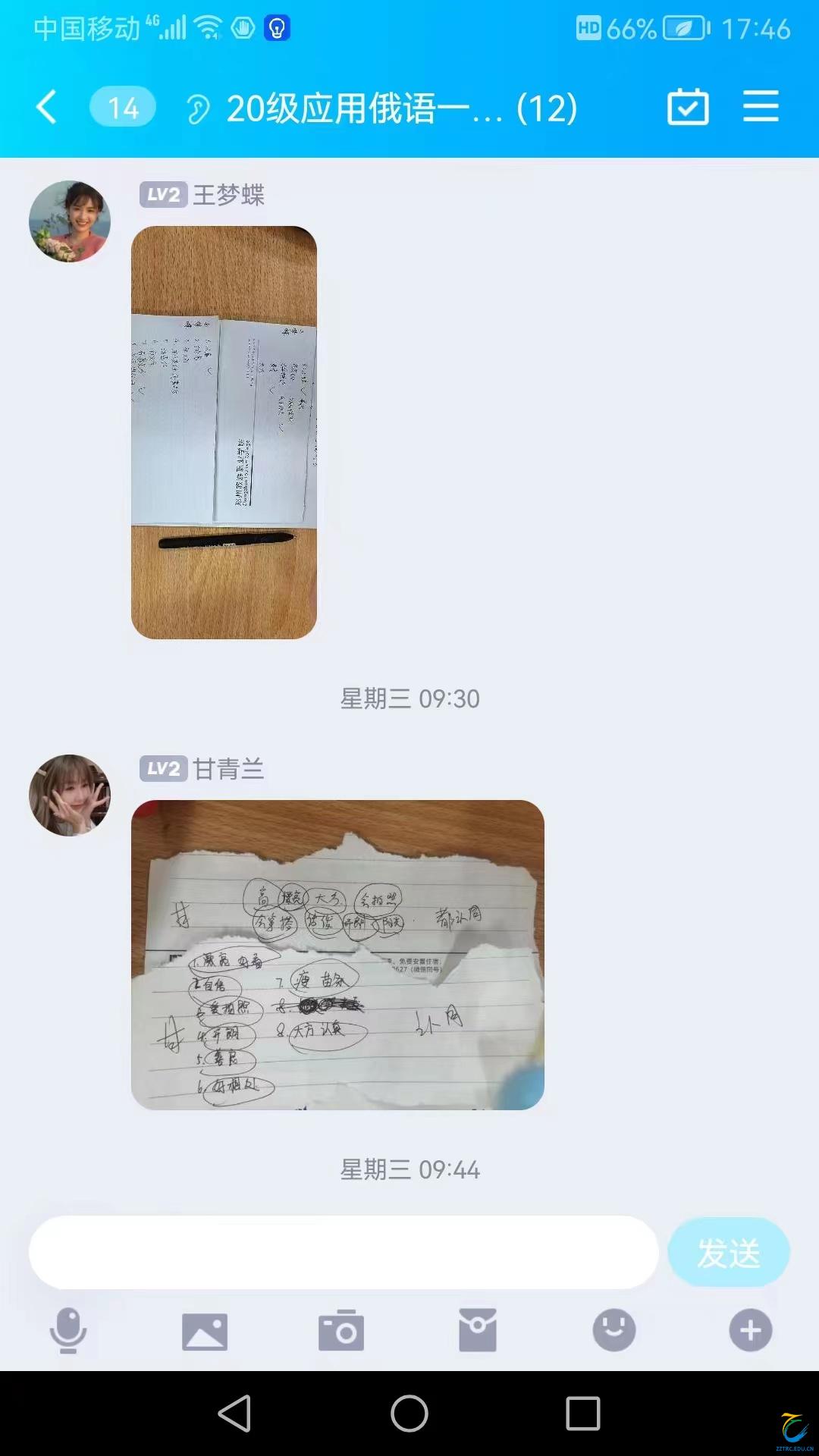The image size is (819, 1456).
Task: Tap the 发送 send button
Action: [728, 1253]
